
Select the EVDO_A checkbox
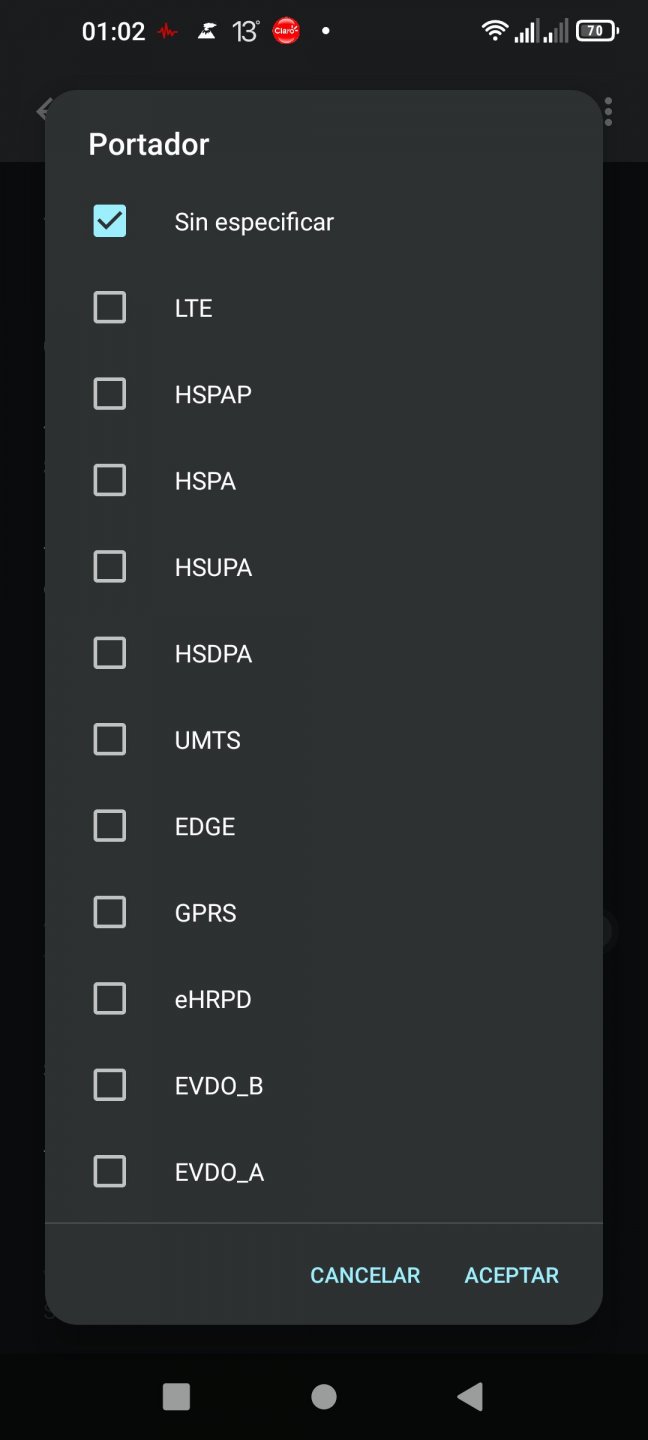coord(110,1171)
